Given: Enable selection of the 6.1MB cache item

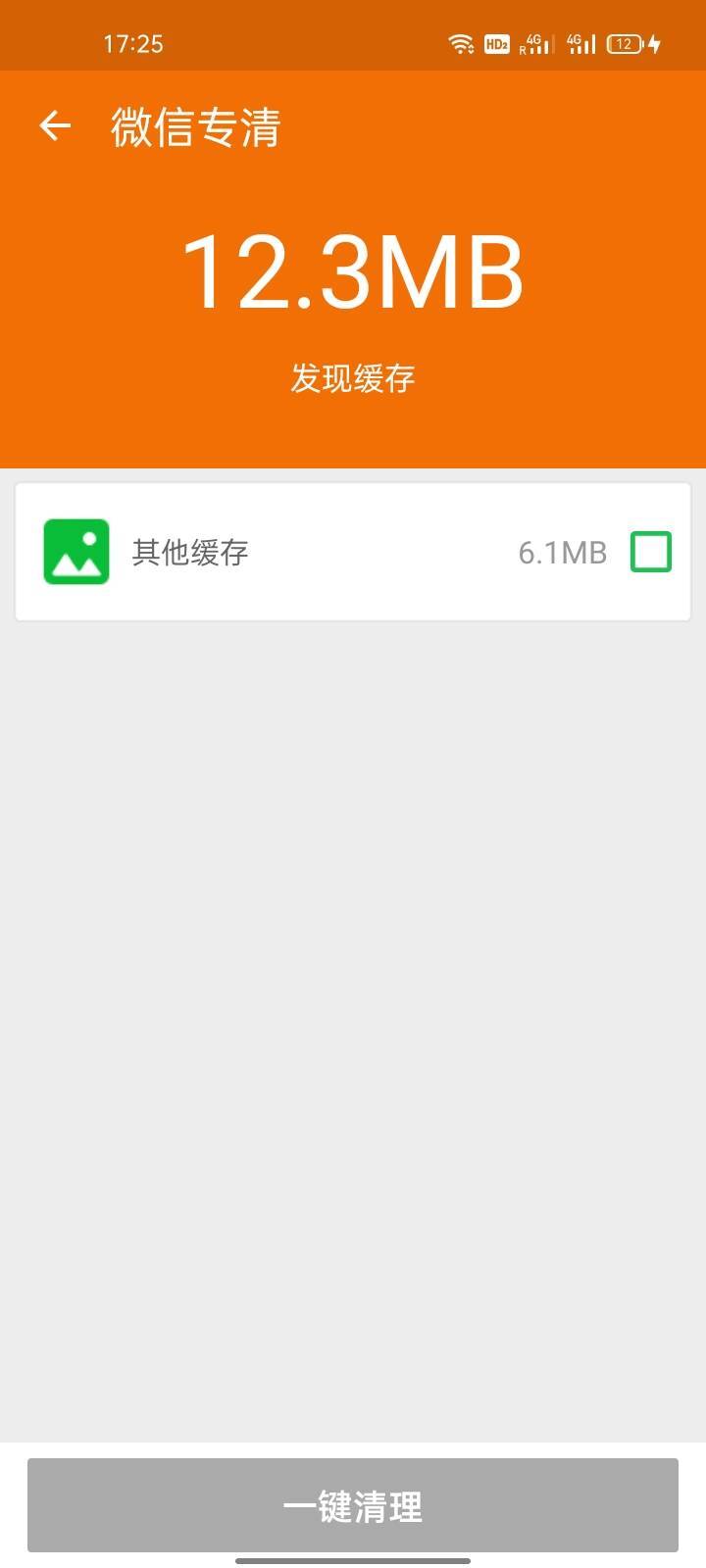Looking at the screenshot, I should pos(649,552).
